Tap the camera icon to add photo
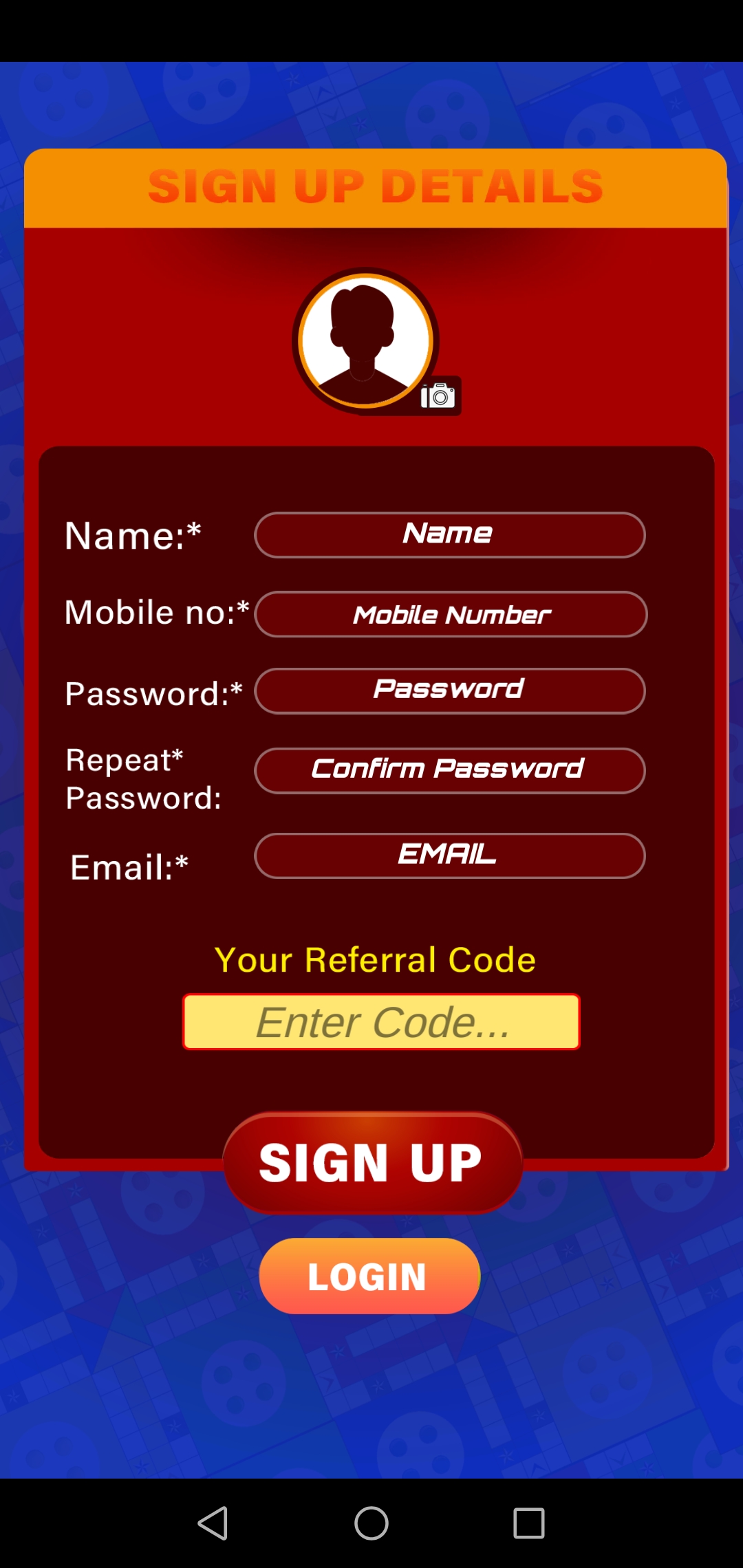Image resolution: width=743 pixels, height=1568 pixels. [x=439, y=396]
